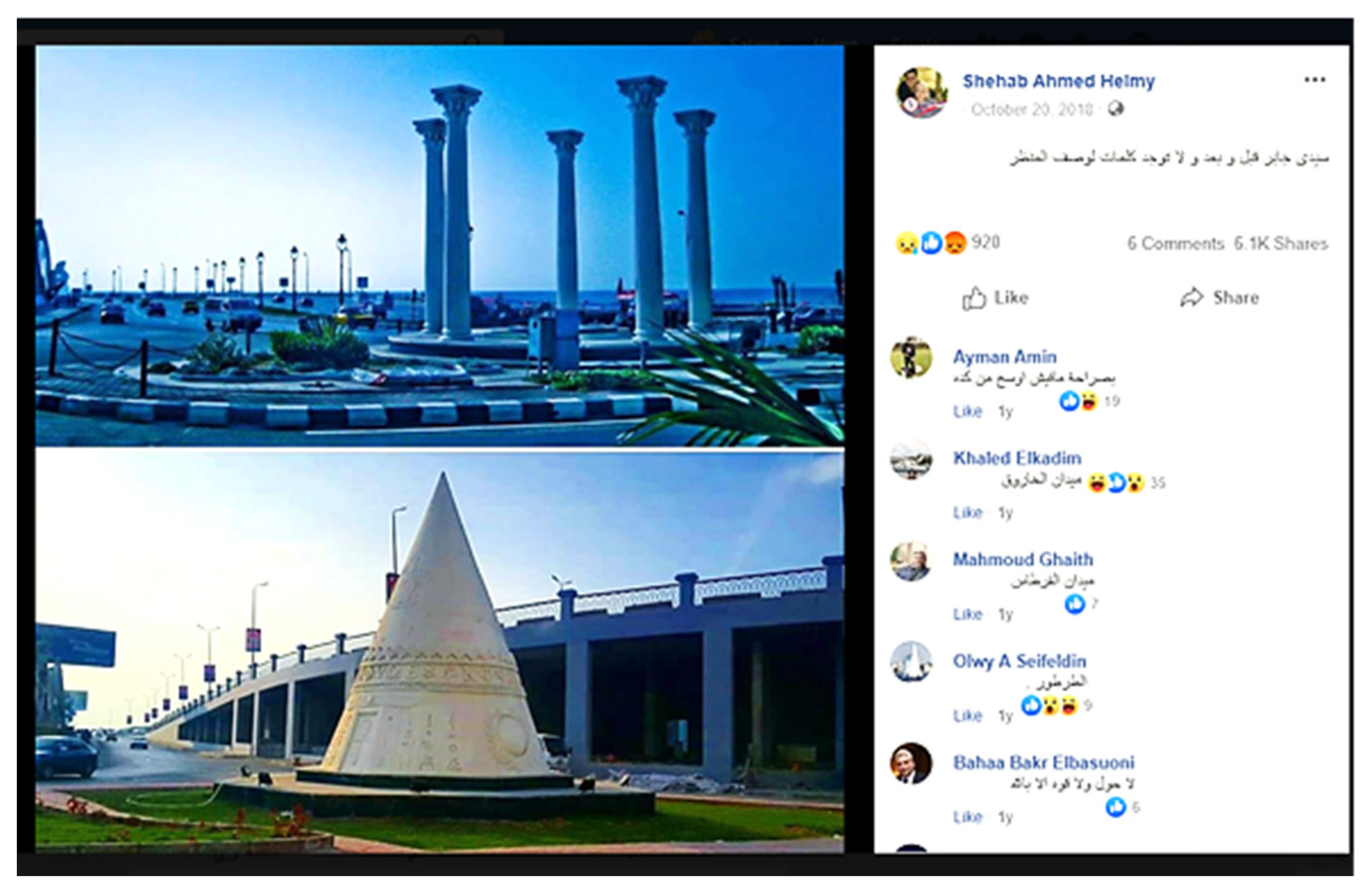Share the Sidi Gaber photo post

pyautogui.click(x=1220, y=298)
